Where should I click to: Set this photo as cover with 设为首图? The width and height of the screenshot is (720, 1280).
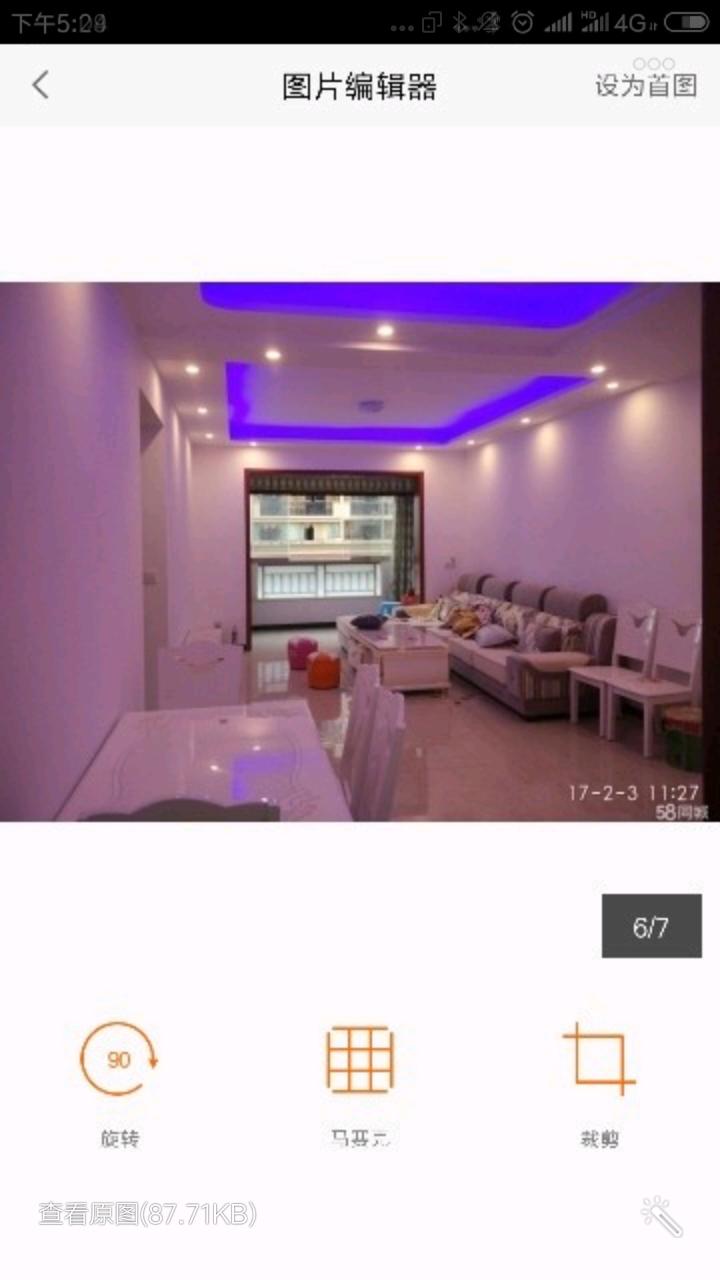coord(646,85)
